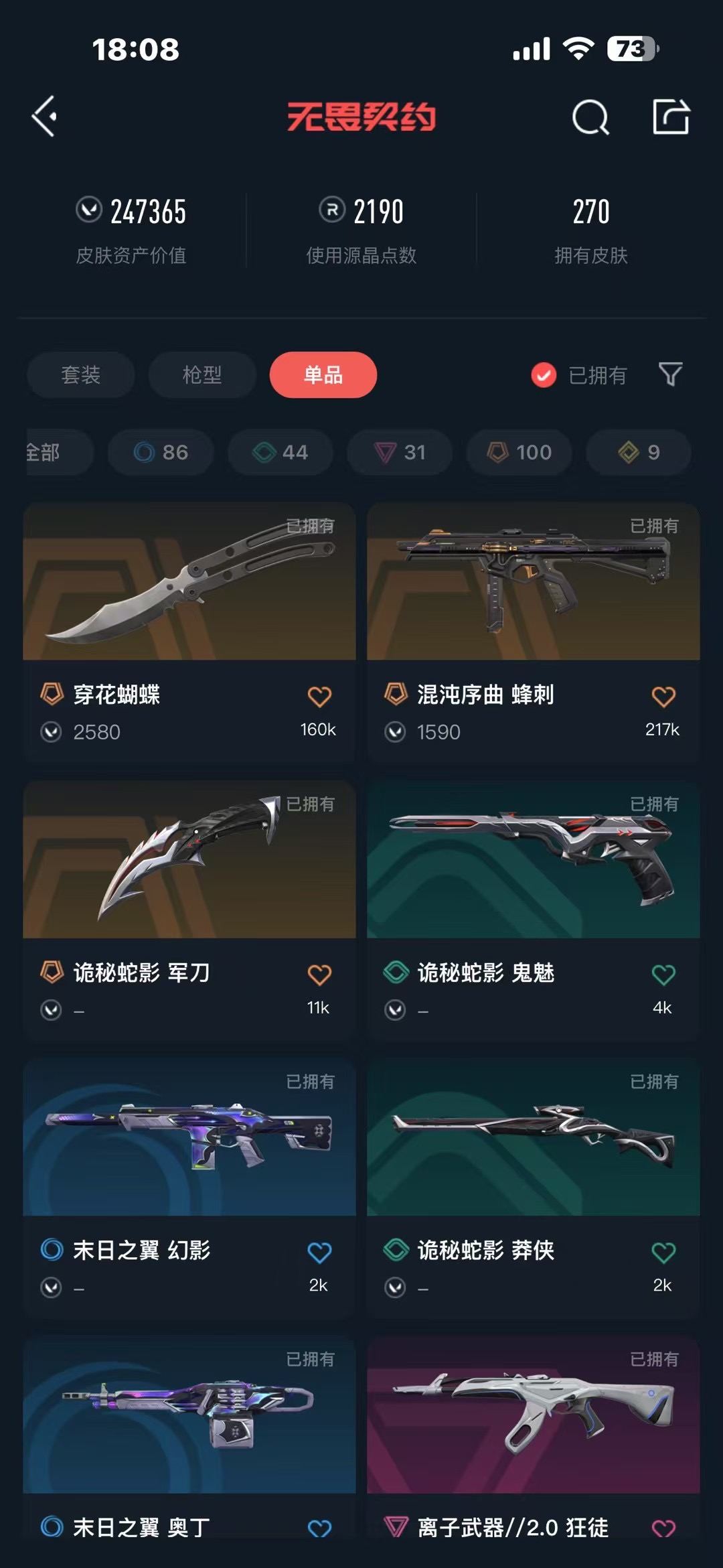Switch to the 套装 tab
This screenshot has height=1568, width=723.
80,374
